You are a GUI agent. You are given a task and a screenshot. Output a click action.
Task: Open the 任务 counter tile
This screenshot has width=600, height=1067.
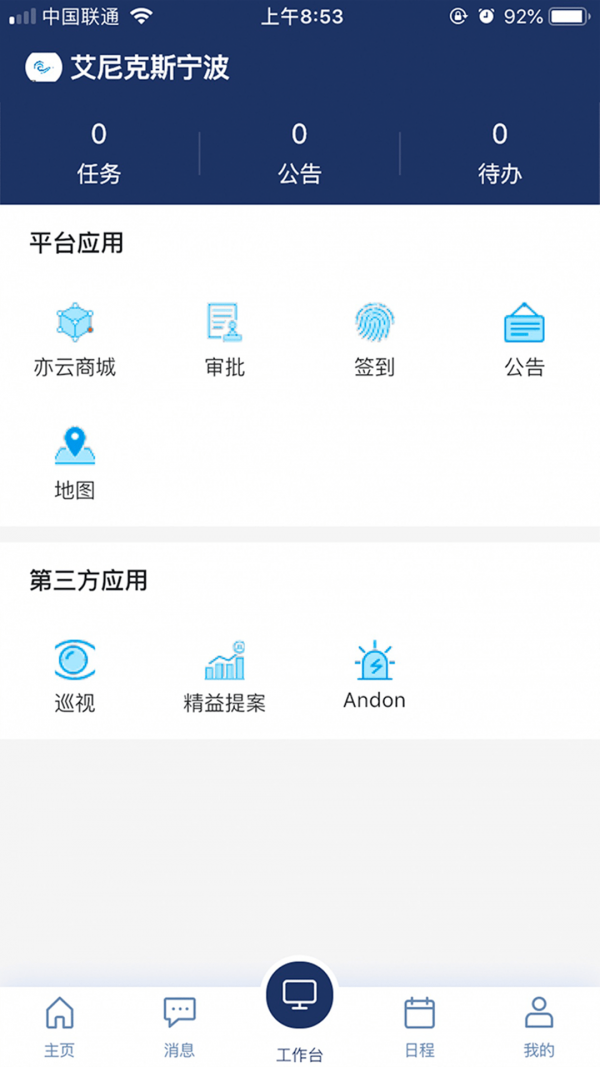coord(99,153)
